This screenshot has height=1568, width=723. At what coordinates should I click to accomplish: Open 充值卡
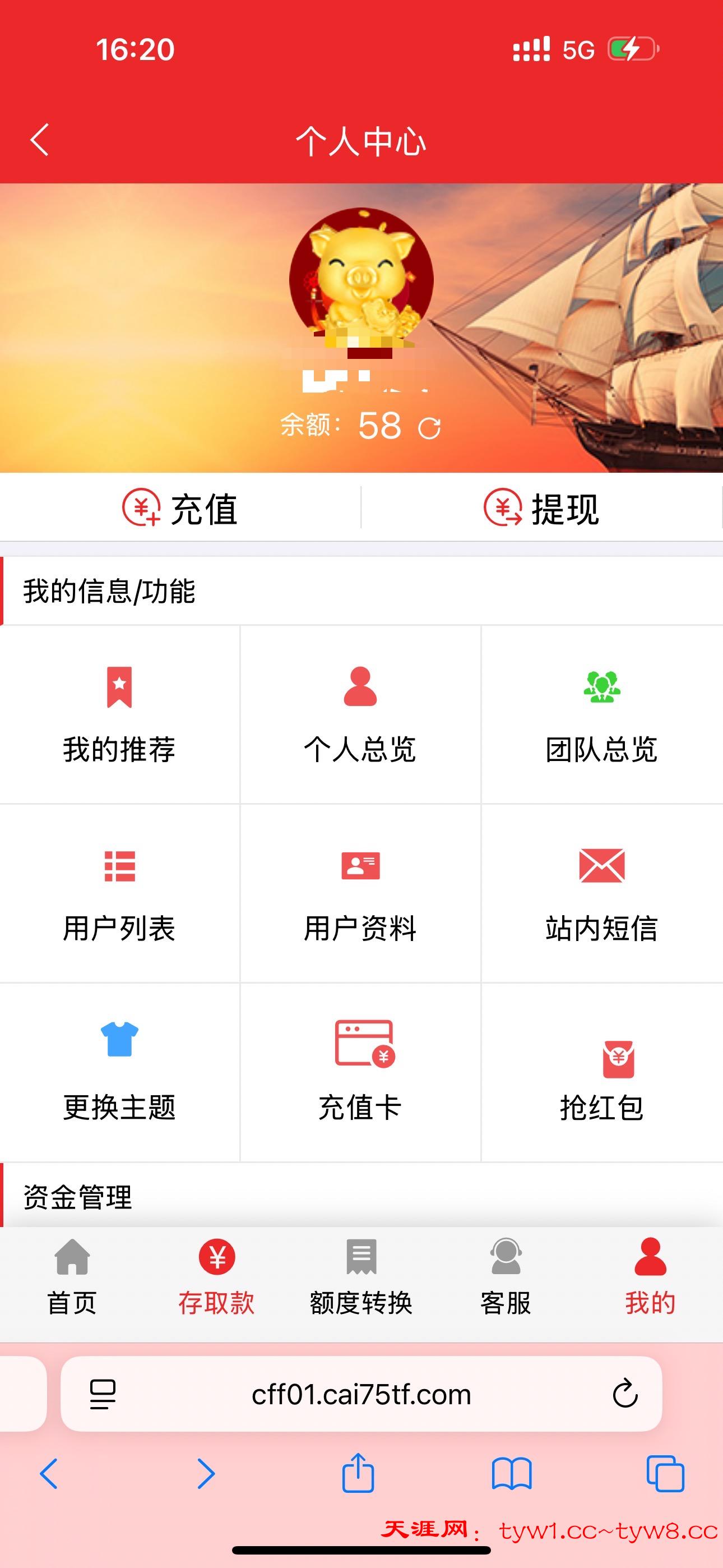click(360, 1072)
